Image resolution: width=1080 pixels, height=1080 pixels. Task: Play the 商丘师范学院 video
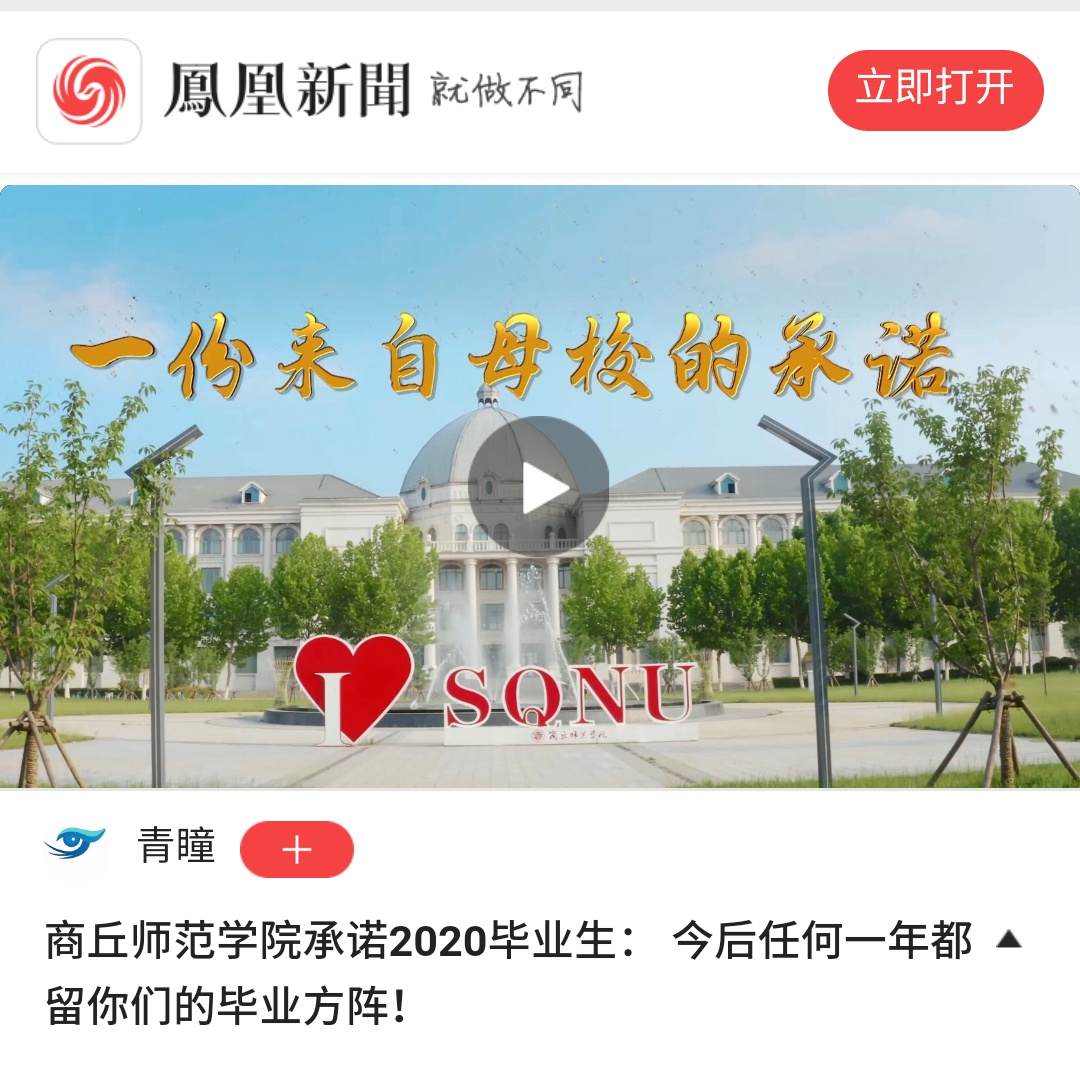pyautogui.click(x=539, y=487)
